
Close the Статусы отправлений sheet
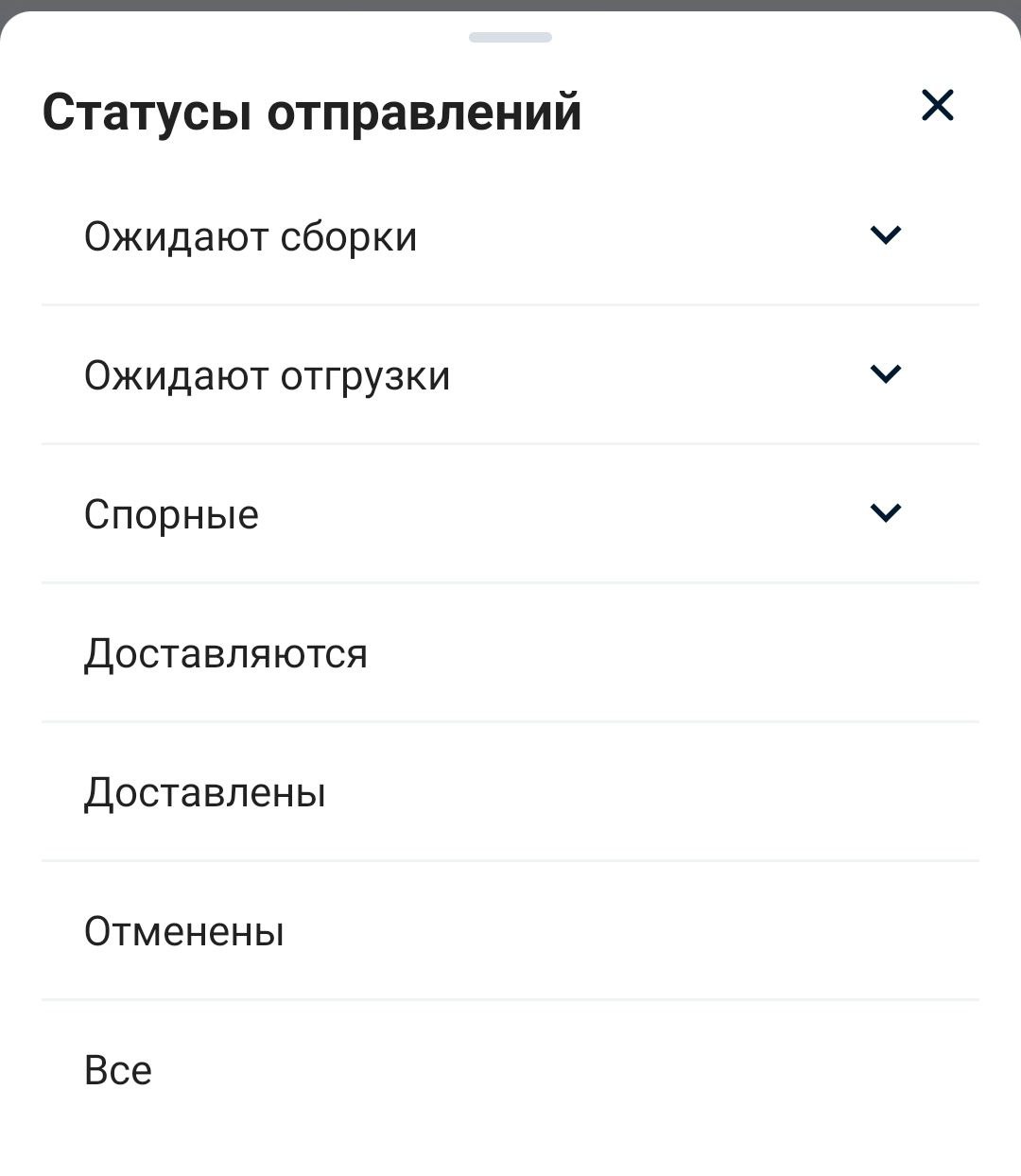click(937, 105)
